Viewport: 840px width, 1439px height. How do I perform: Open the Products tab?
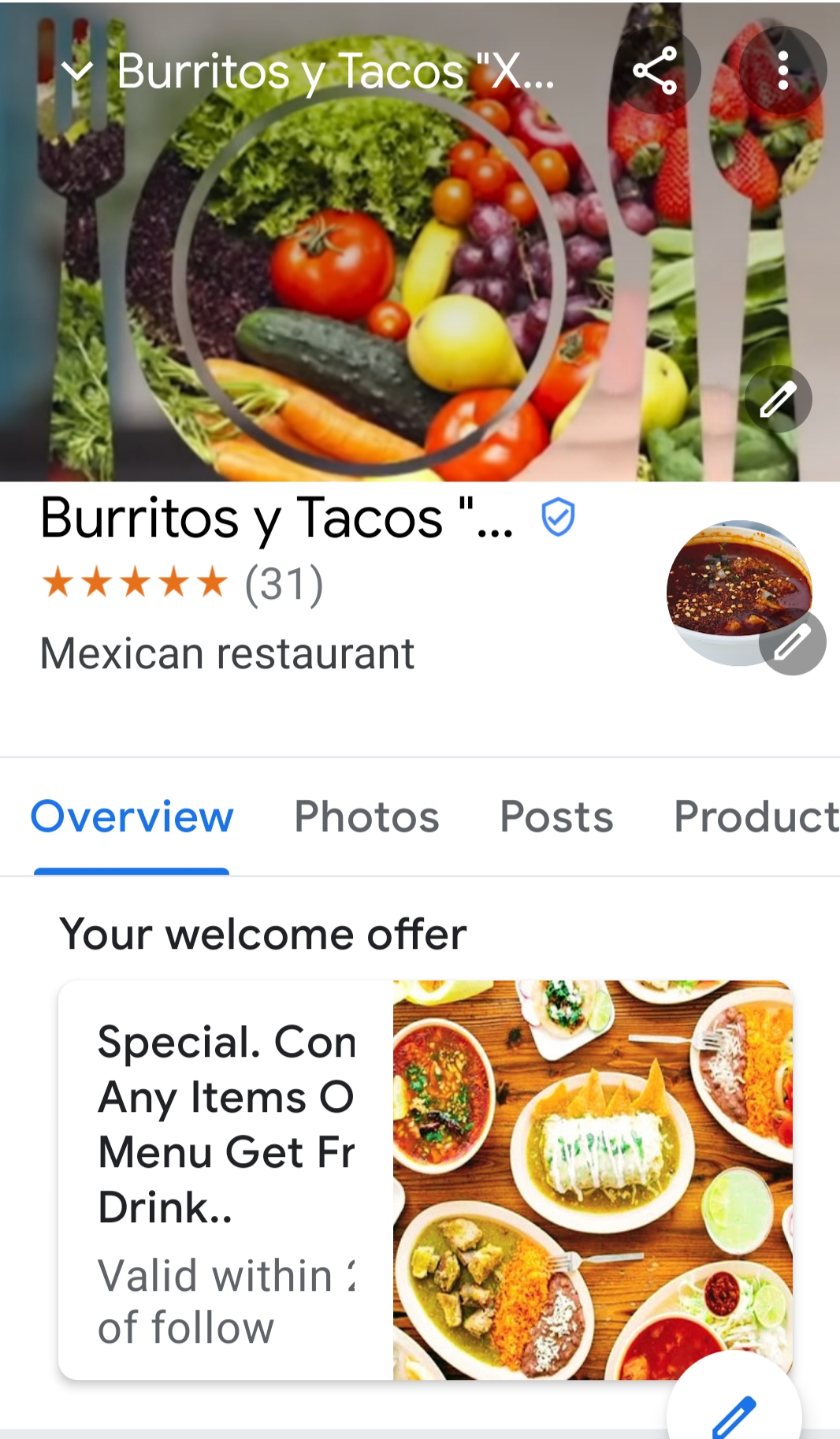point(755,817)
